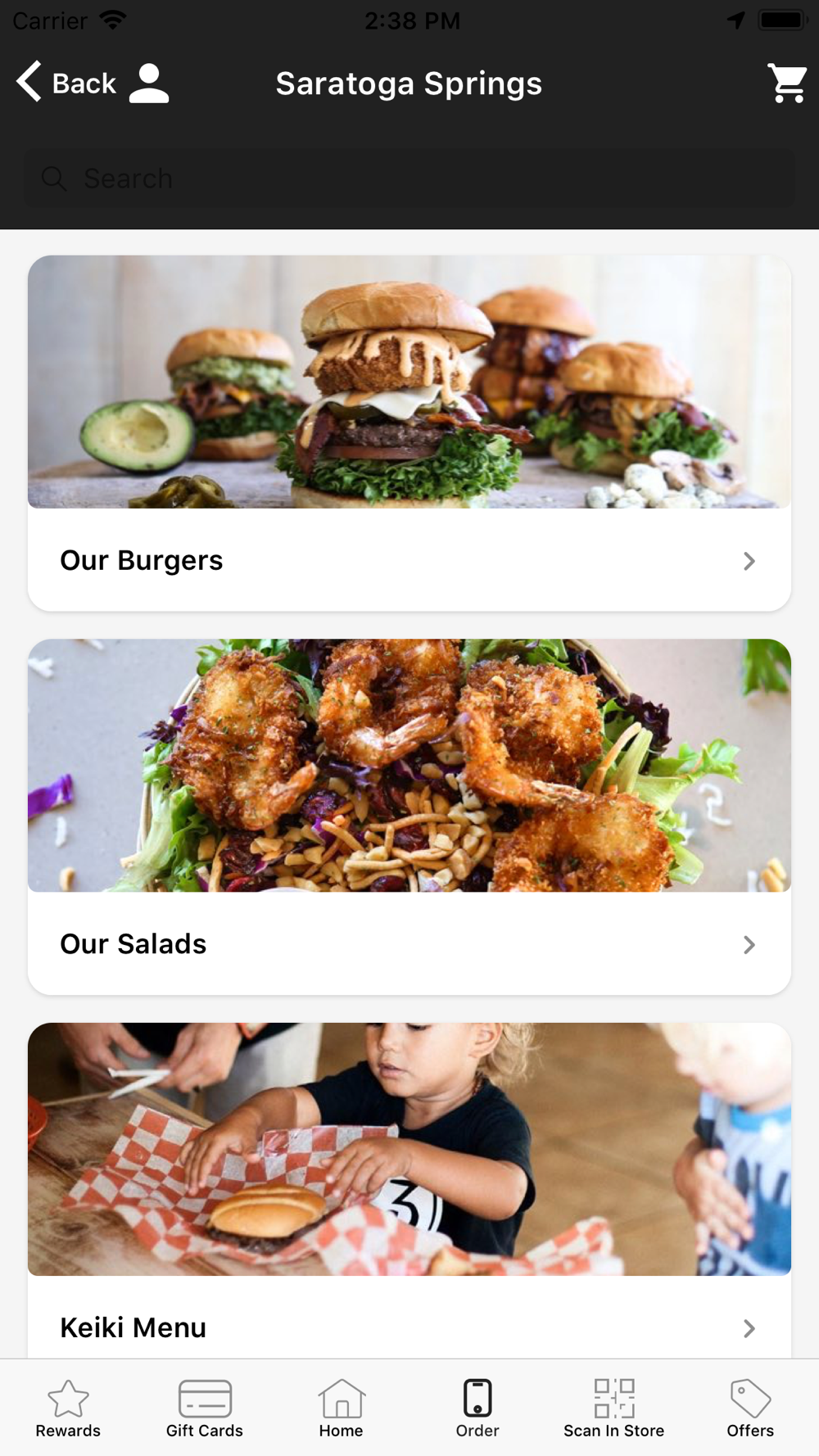Viewport: 819px width, 1456px height.
Task: Open the Our Burgers category
Action: [x=409, y=560]
